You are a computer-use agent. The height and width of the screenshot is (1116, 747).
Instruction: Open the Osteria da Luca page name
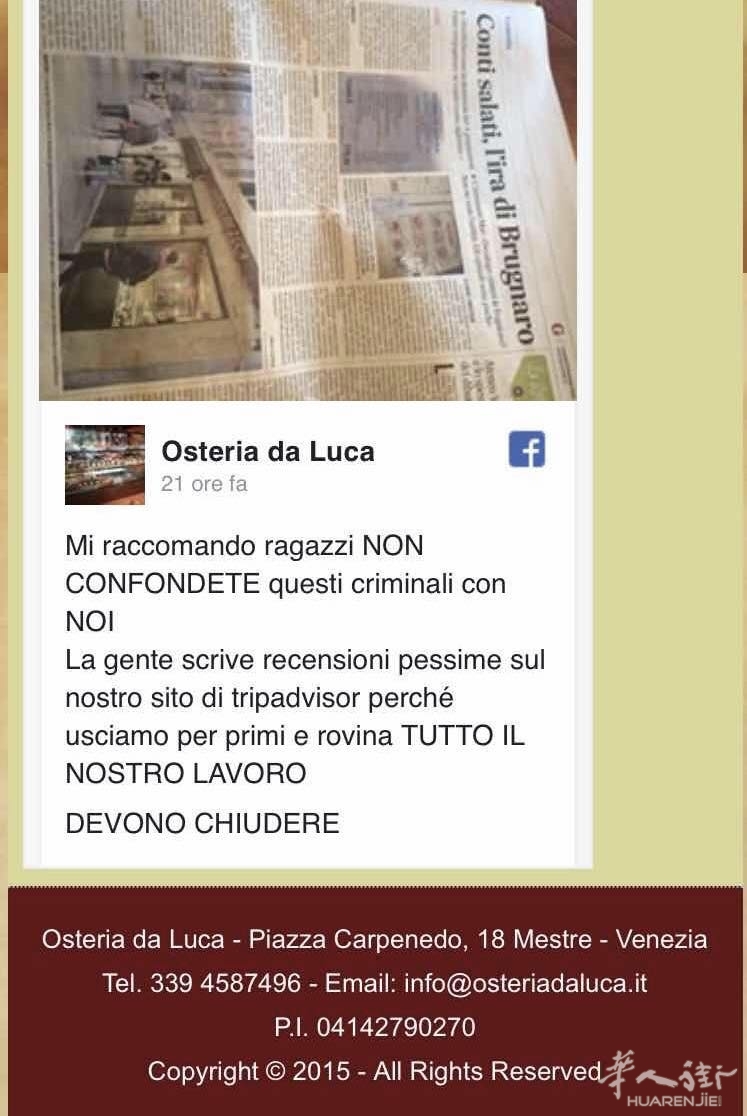[x=268, y=452]
